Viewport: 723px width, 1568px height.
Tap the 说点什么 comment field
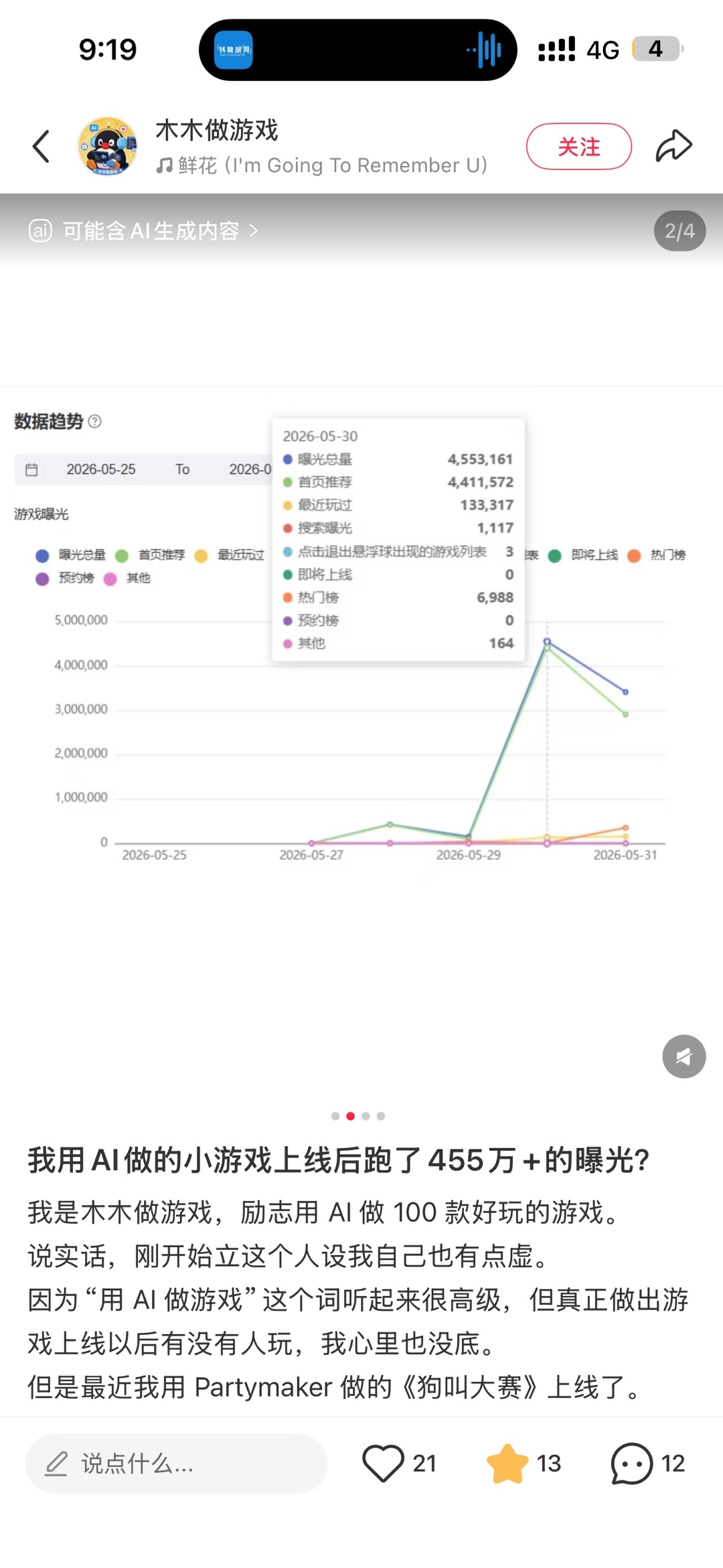click(x=176, y=1464)
